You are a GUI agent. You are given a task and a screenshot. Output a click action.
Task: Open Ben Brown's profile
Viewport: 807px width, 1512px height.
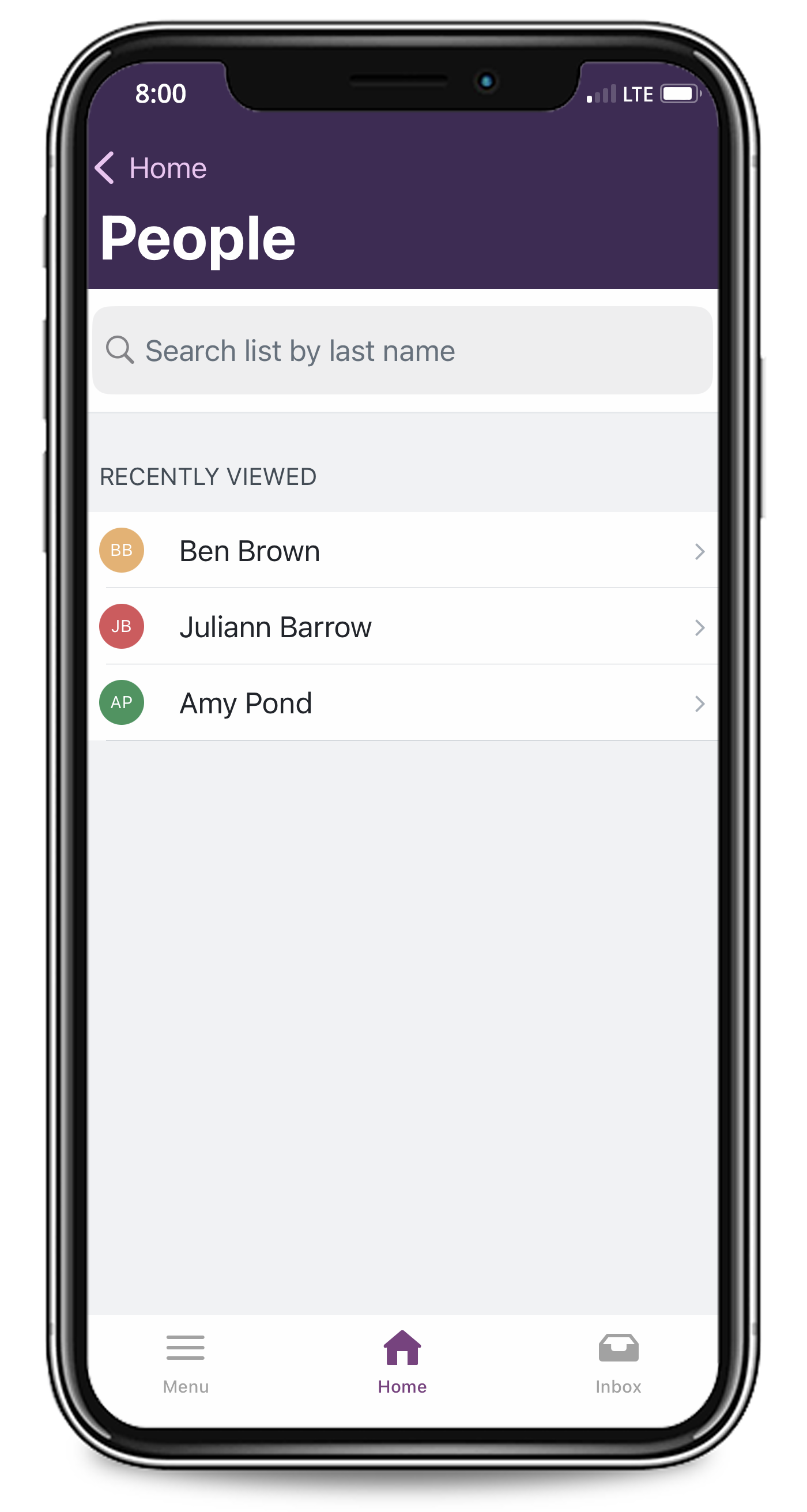coord(402,551)
